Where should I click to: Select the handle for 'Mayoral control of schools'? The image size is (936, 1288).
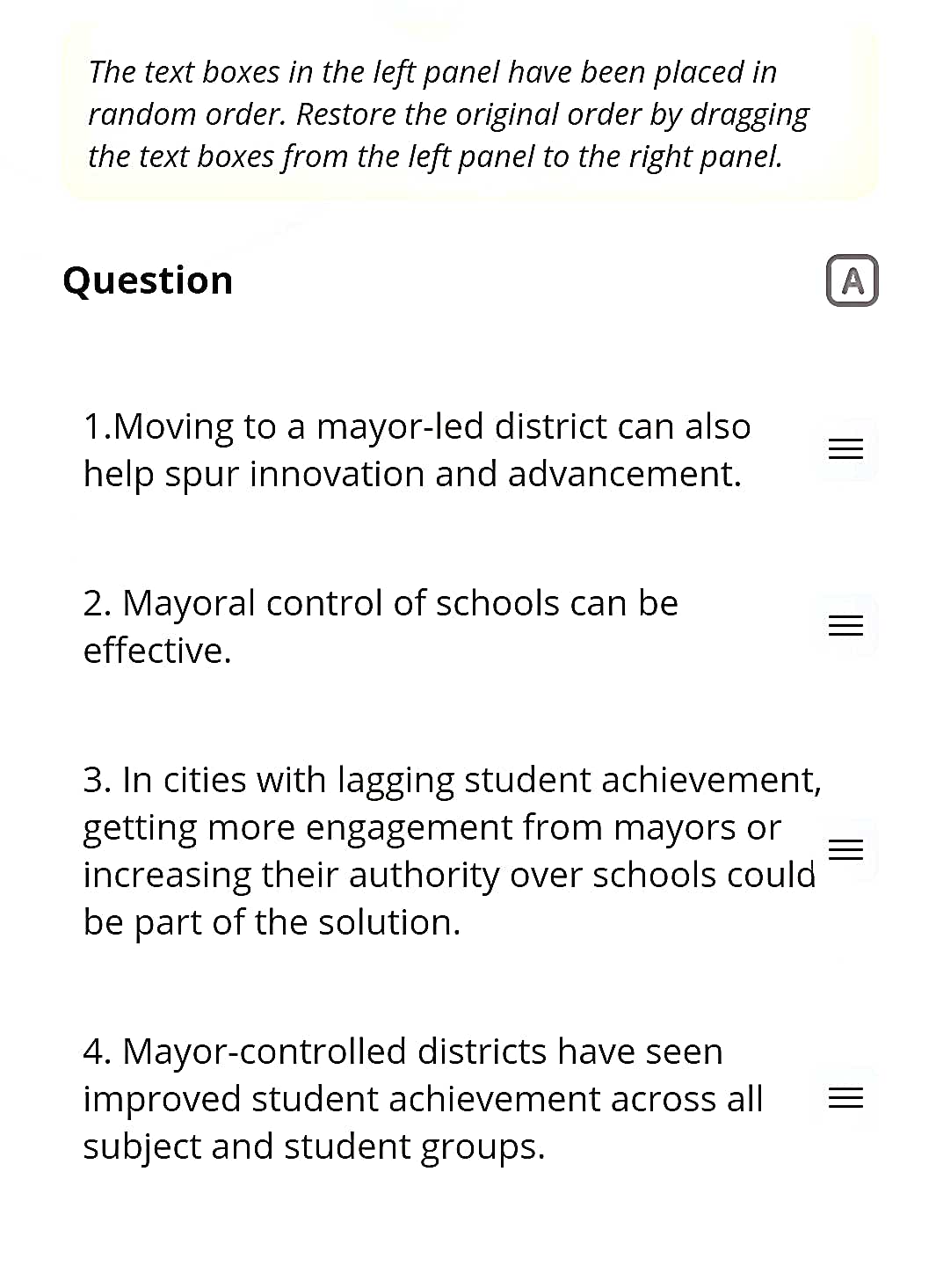[845, 626]
